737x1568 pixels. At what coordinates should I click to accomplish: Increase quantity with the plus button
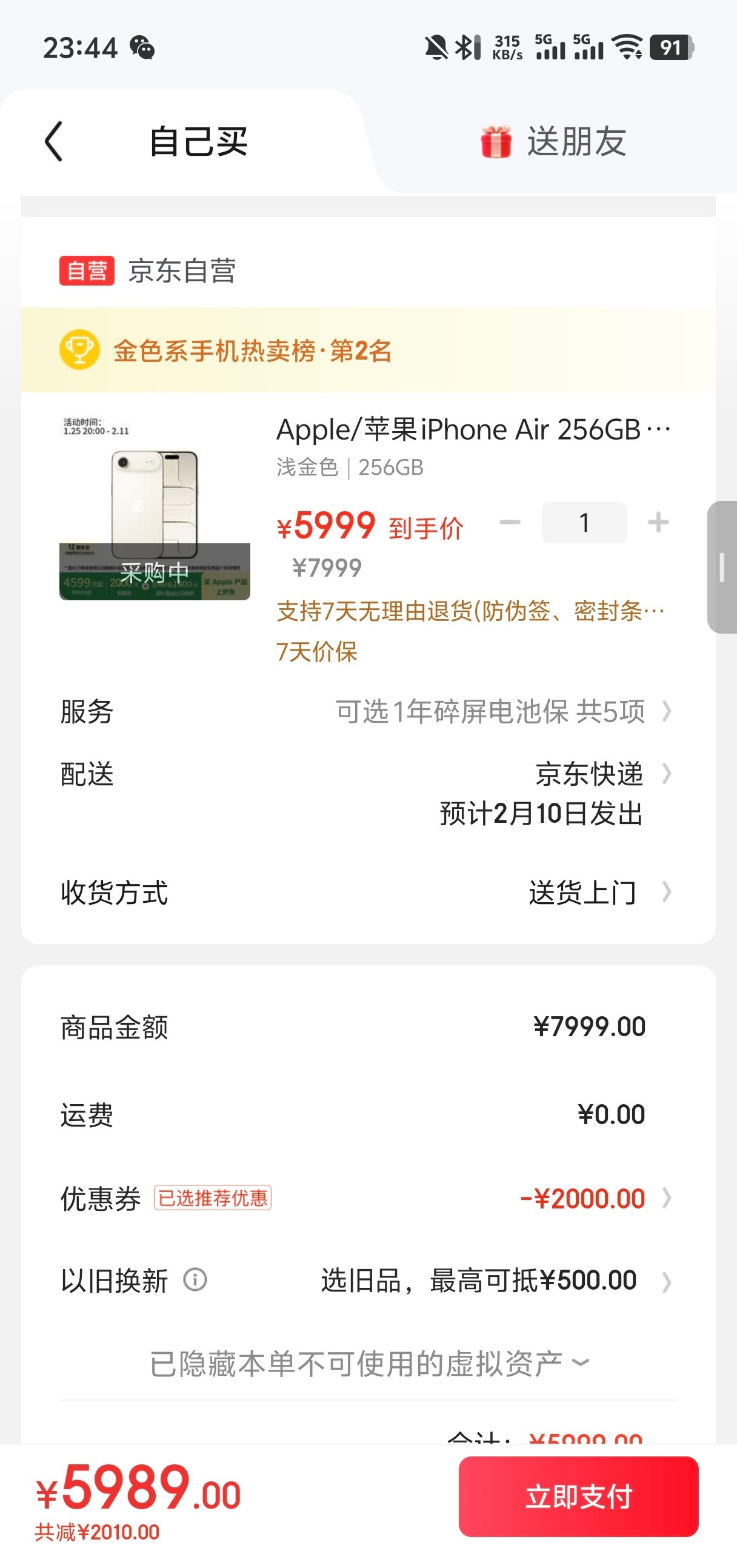point(658,521)
